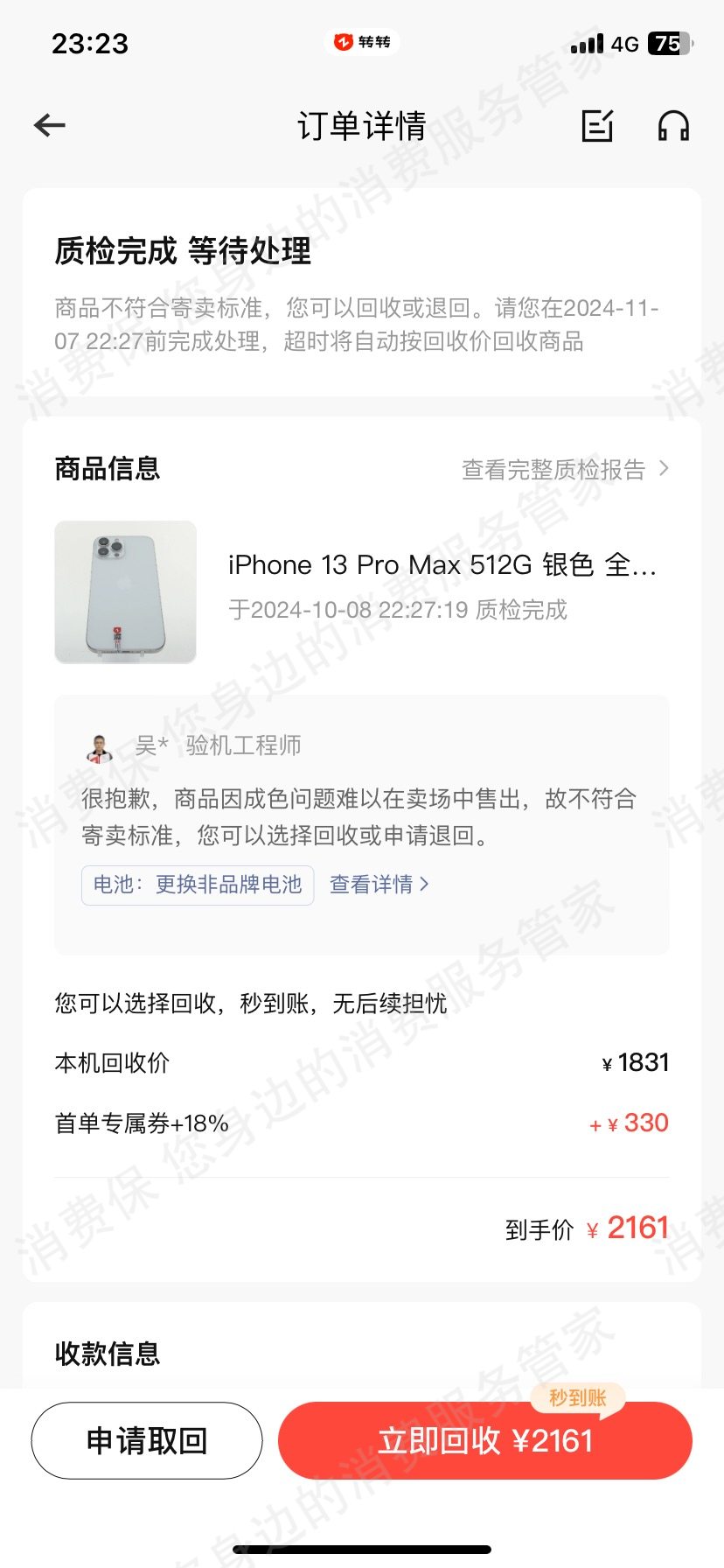Screen dimensions: 724x1568
Task: Open the feedback note icon
Action: [x=598, y=126]
